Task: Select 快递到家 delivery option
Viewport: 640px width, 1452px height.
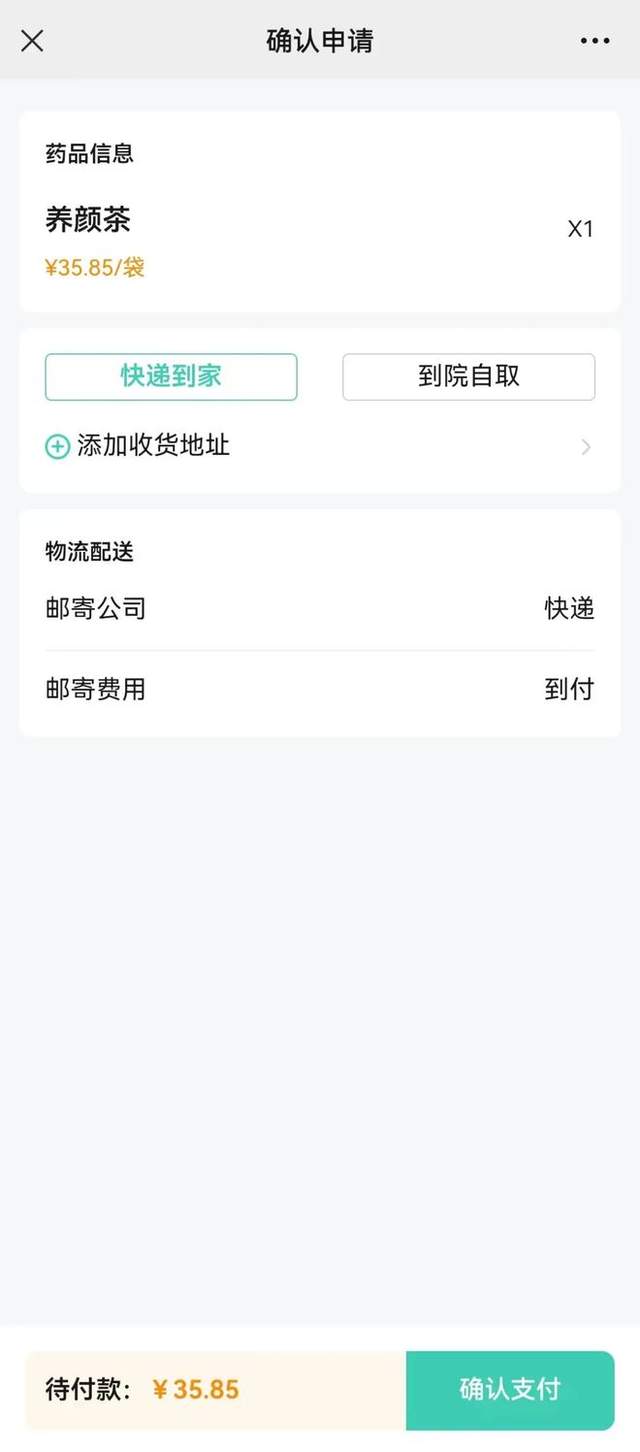Action: (171, 377)
